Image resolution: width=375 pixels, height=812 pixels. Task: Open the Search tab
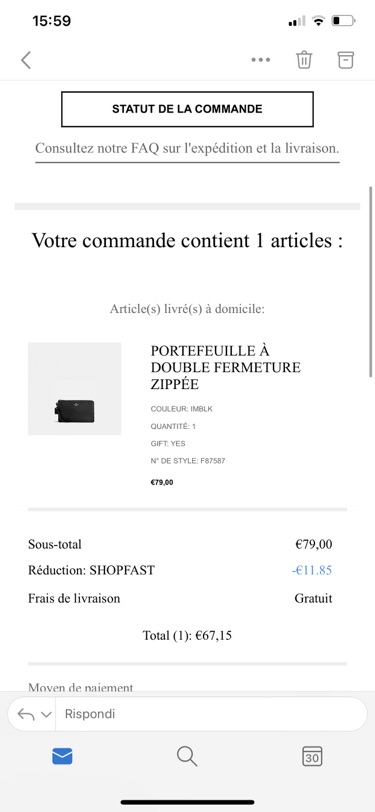click(x=187, y=757)
